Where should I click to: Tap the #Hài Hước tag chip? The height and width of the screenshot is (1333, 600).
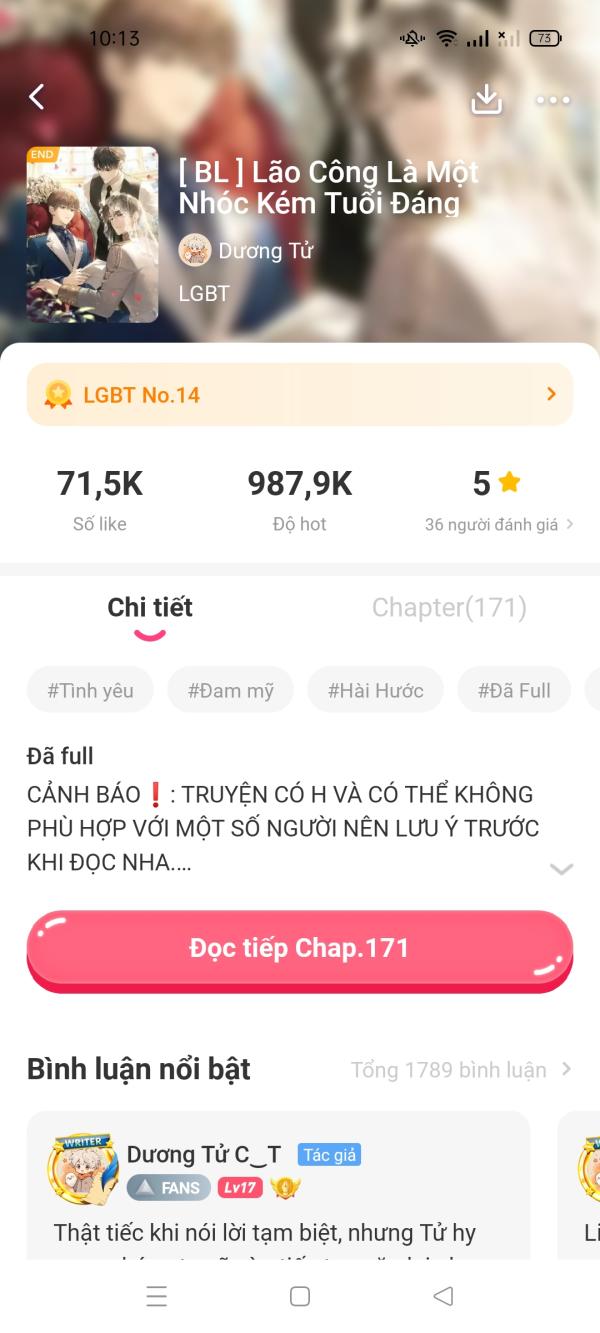376,690
